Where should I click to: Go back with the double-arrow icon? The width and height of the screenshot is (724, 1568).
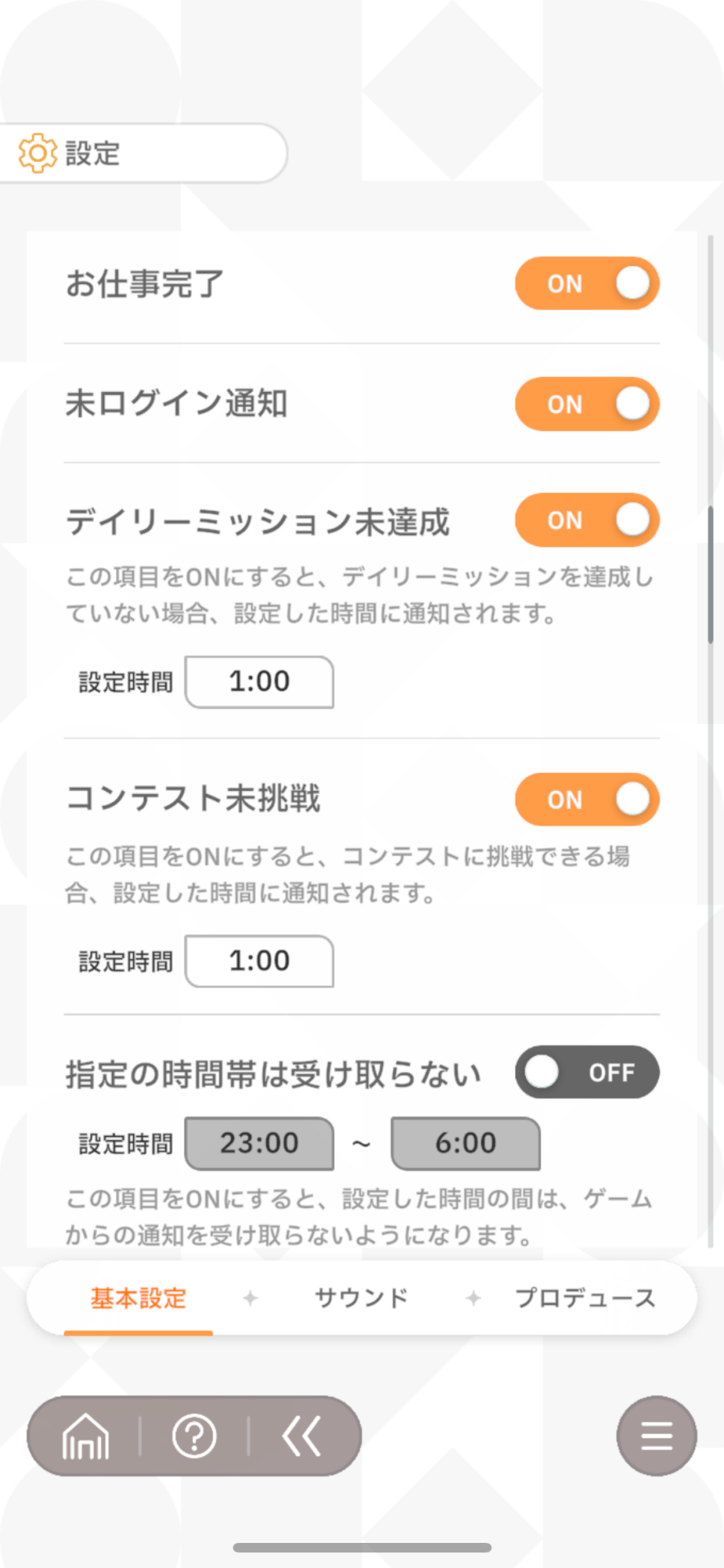(x=302, y=1436)
